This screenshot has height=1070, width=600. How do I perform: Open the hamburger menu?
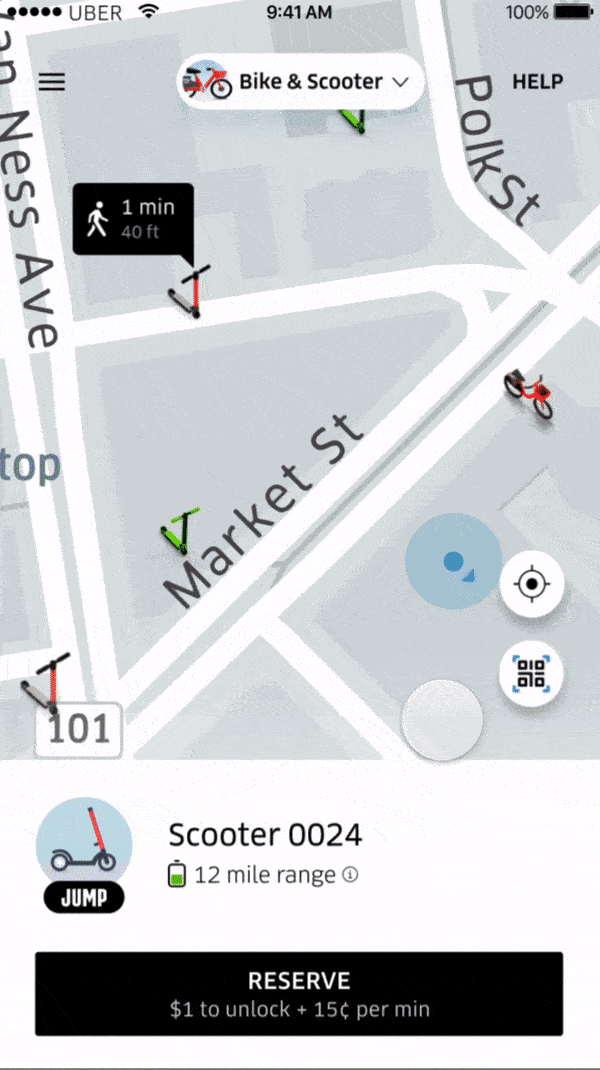click(x=52, y=82)
